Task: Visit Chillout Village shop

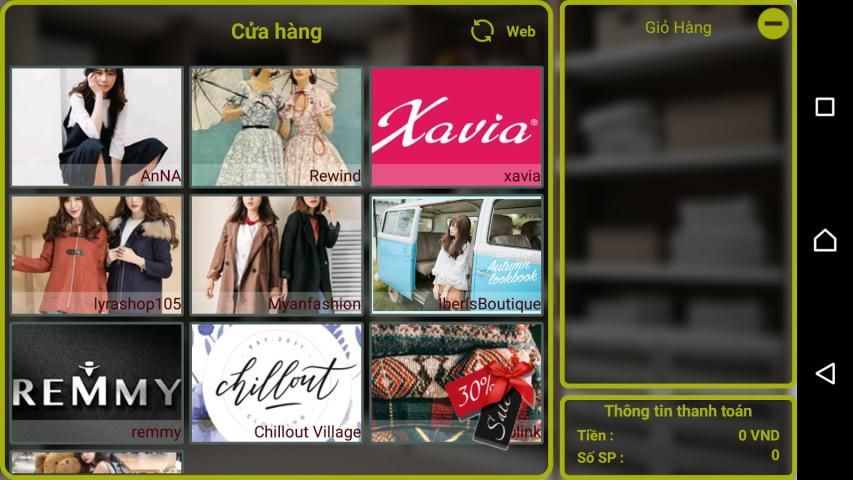Action: pyautogui.click(x=276, y=383)
